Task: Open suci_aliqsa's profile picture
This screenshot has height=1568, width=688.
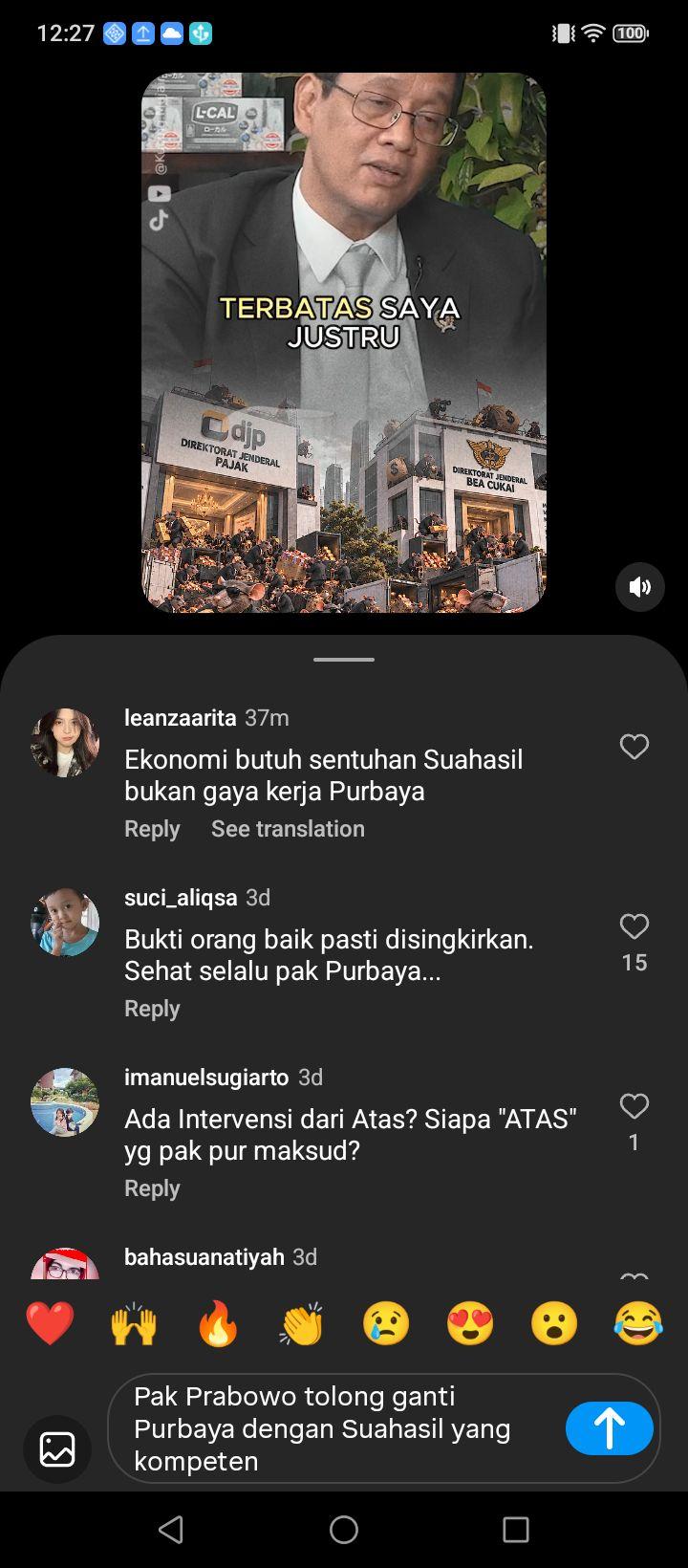Action: pos(65,922)
